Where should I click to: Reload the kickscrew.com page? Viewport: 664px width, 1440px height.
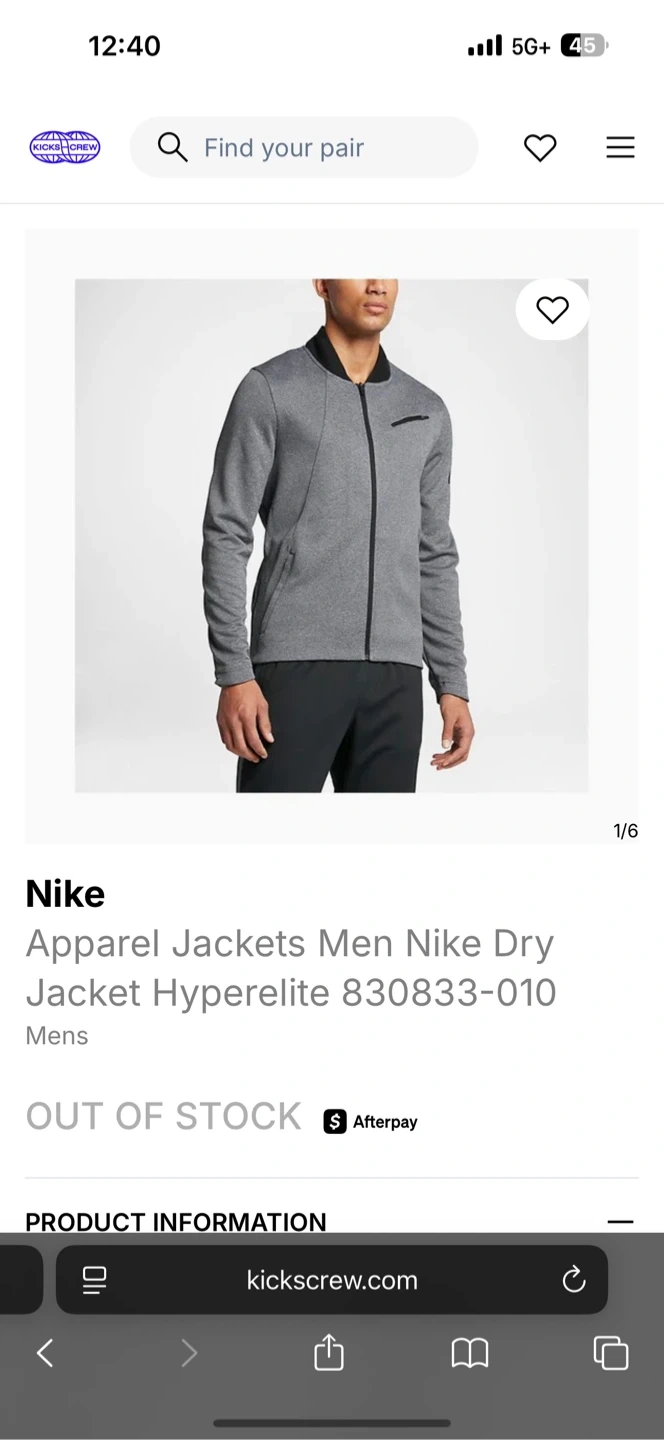click(574, 1280)
